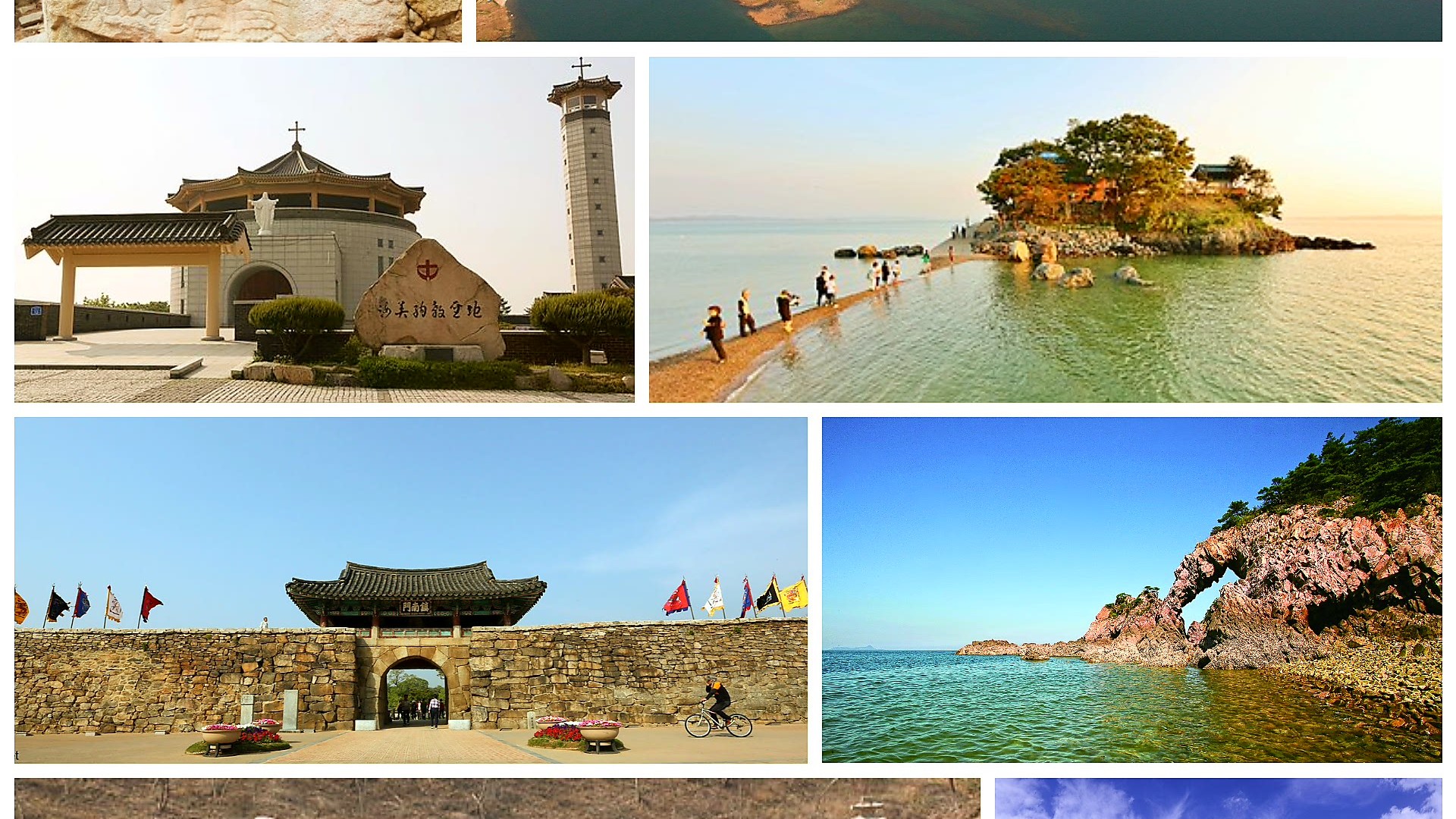
Task: Open the partly visible rock carving photo
Action: pos(237,20)
